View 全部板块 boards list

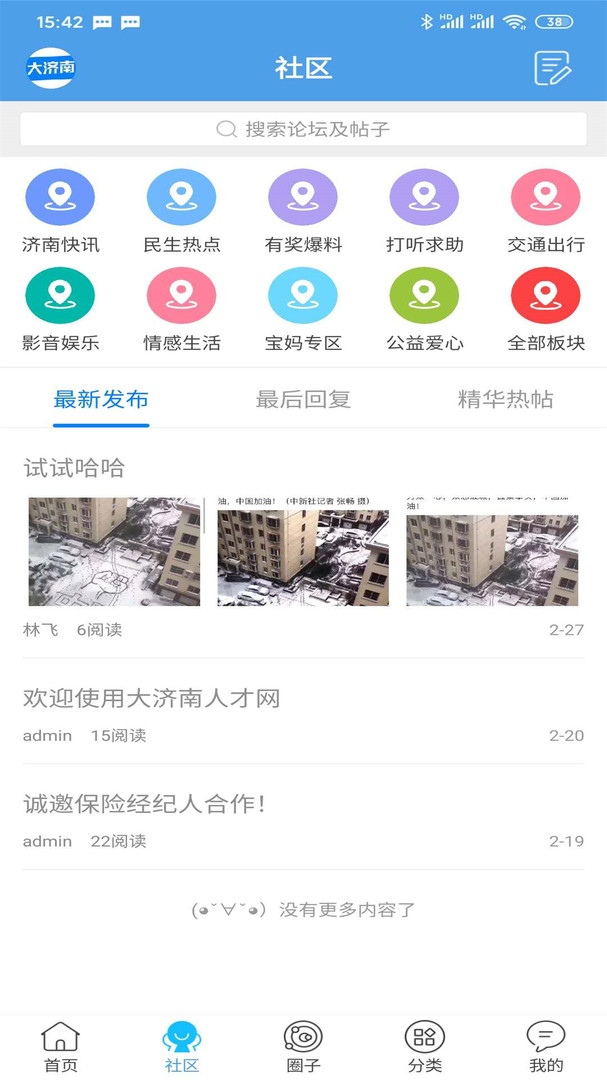click(545, 309)
